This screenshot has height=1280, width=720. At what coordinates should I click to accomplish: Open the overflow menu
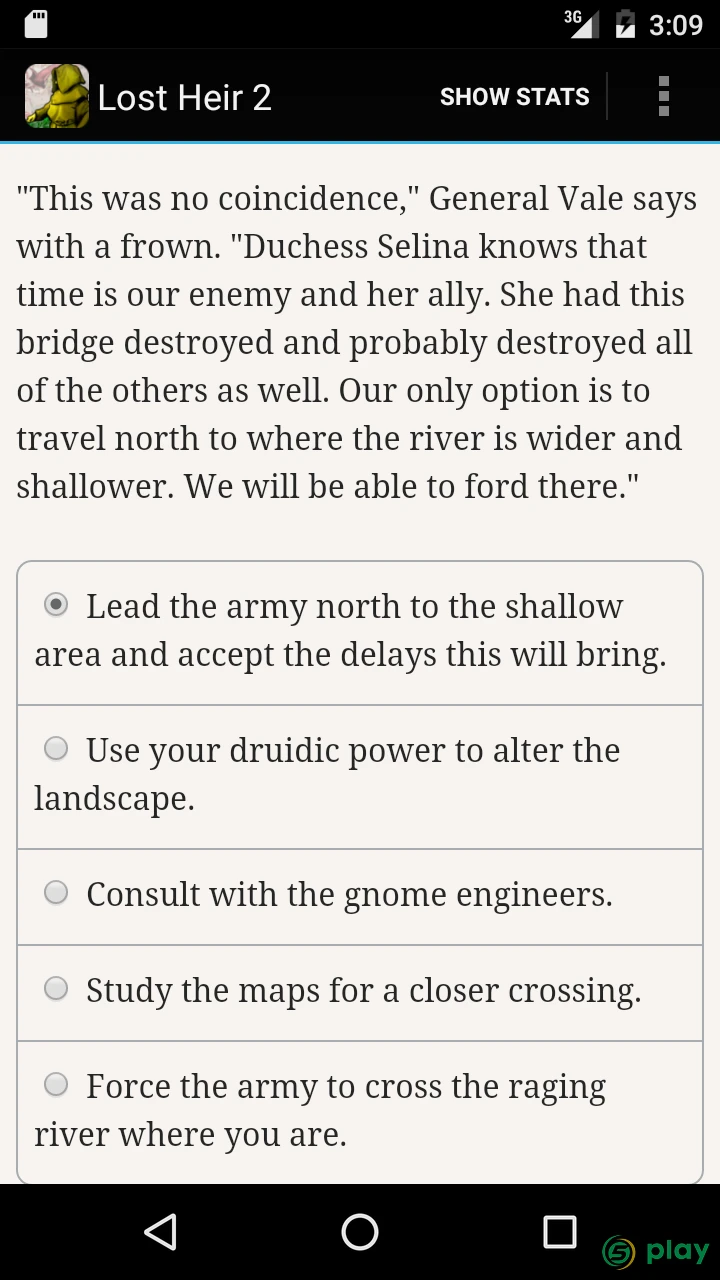[x=663, y=97]
